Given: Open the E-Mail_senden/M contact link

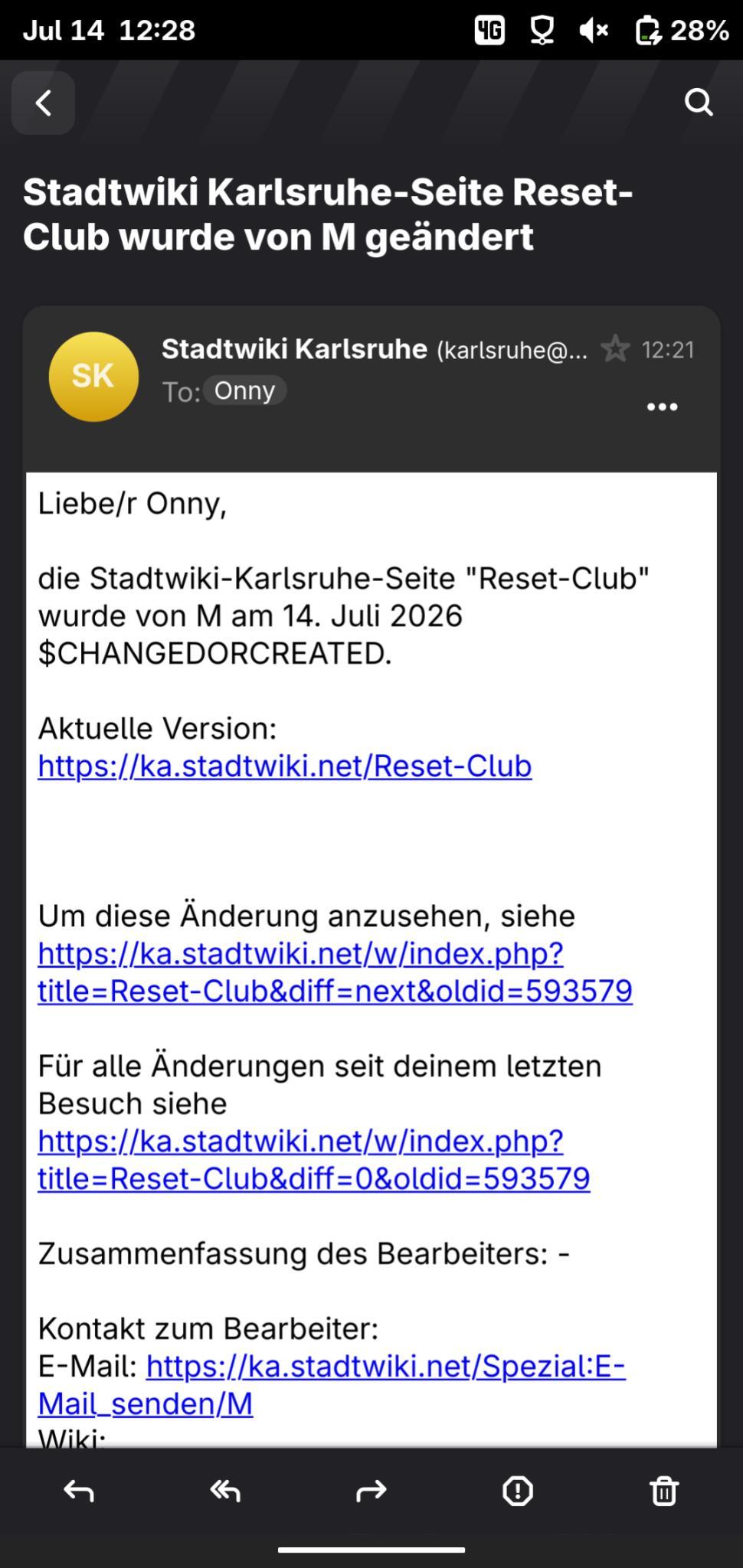Looking at the screenshot, I should point(332,1385).
